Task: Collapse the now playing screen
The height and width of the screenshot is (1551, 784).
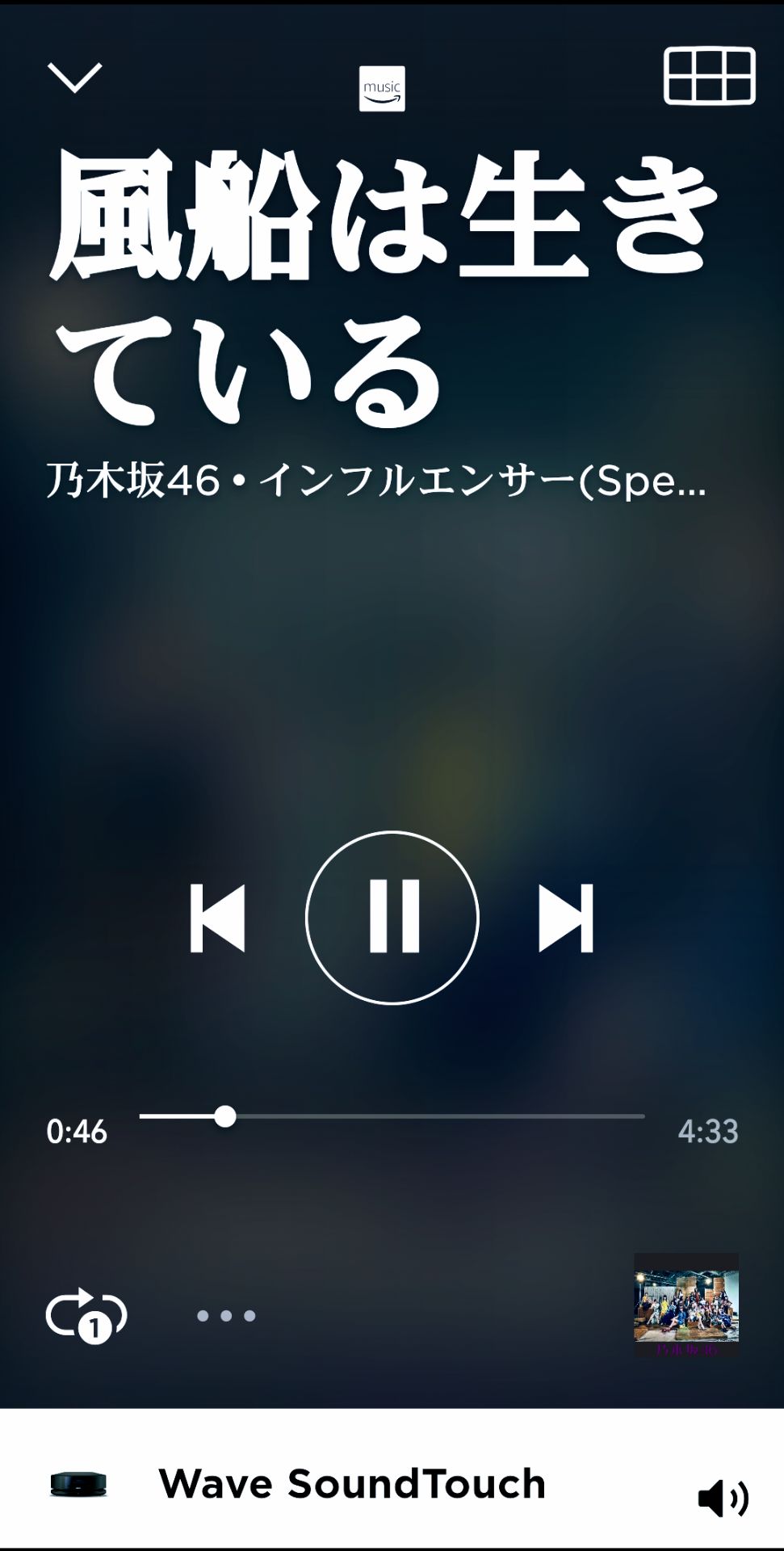Action: tap(75, 78)
